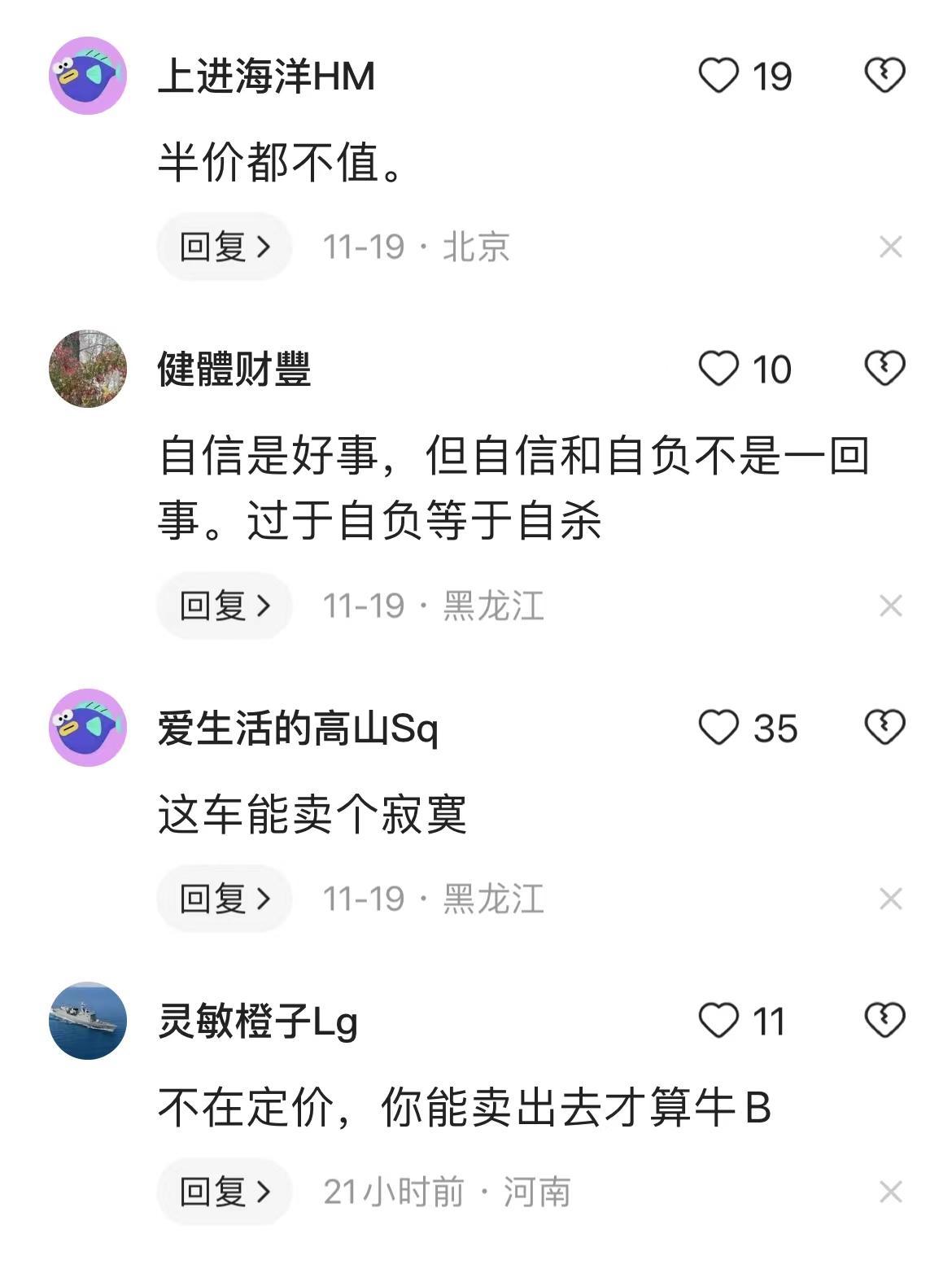Viewport: 952px width, 1269px height.
Task: Dislike the comment by 爱生活的高山Sq
Action: [x=884, y=728]
